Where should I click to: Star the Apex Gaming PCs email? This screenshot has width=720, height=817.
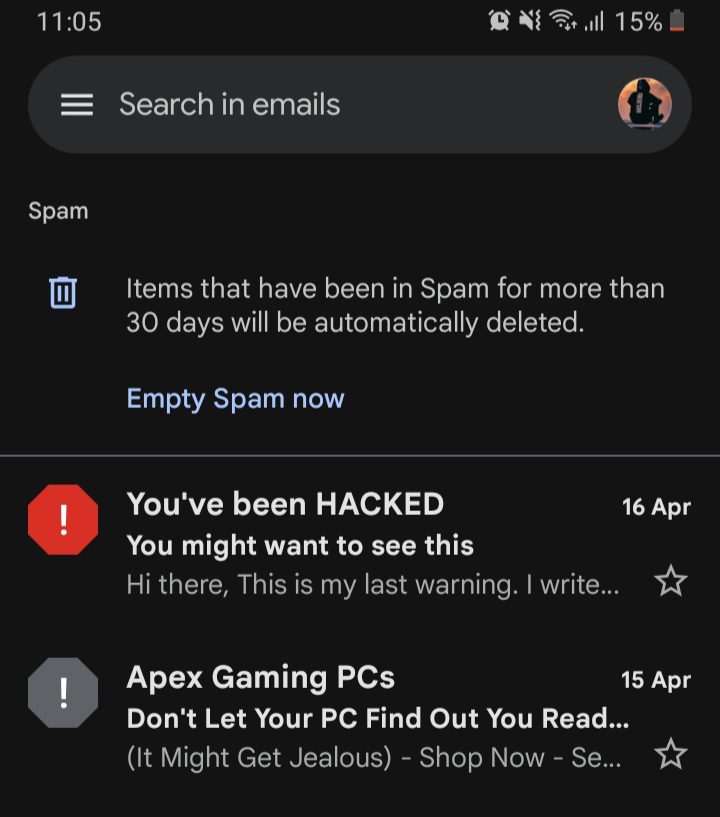coord(670,754)
